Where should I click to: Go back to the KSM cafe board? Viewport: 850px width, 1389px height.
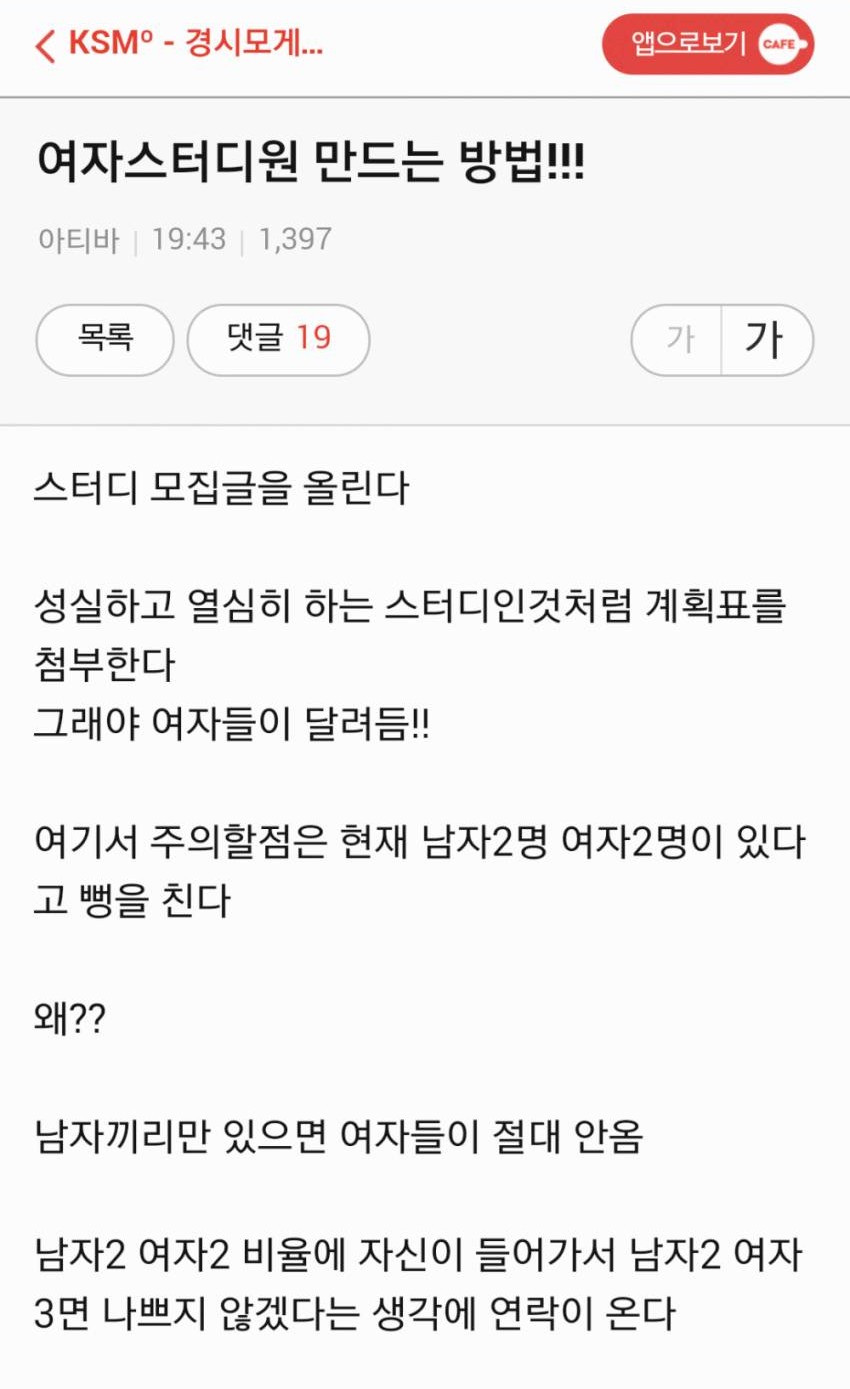point(180,45)
